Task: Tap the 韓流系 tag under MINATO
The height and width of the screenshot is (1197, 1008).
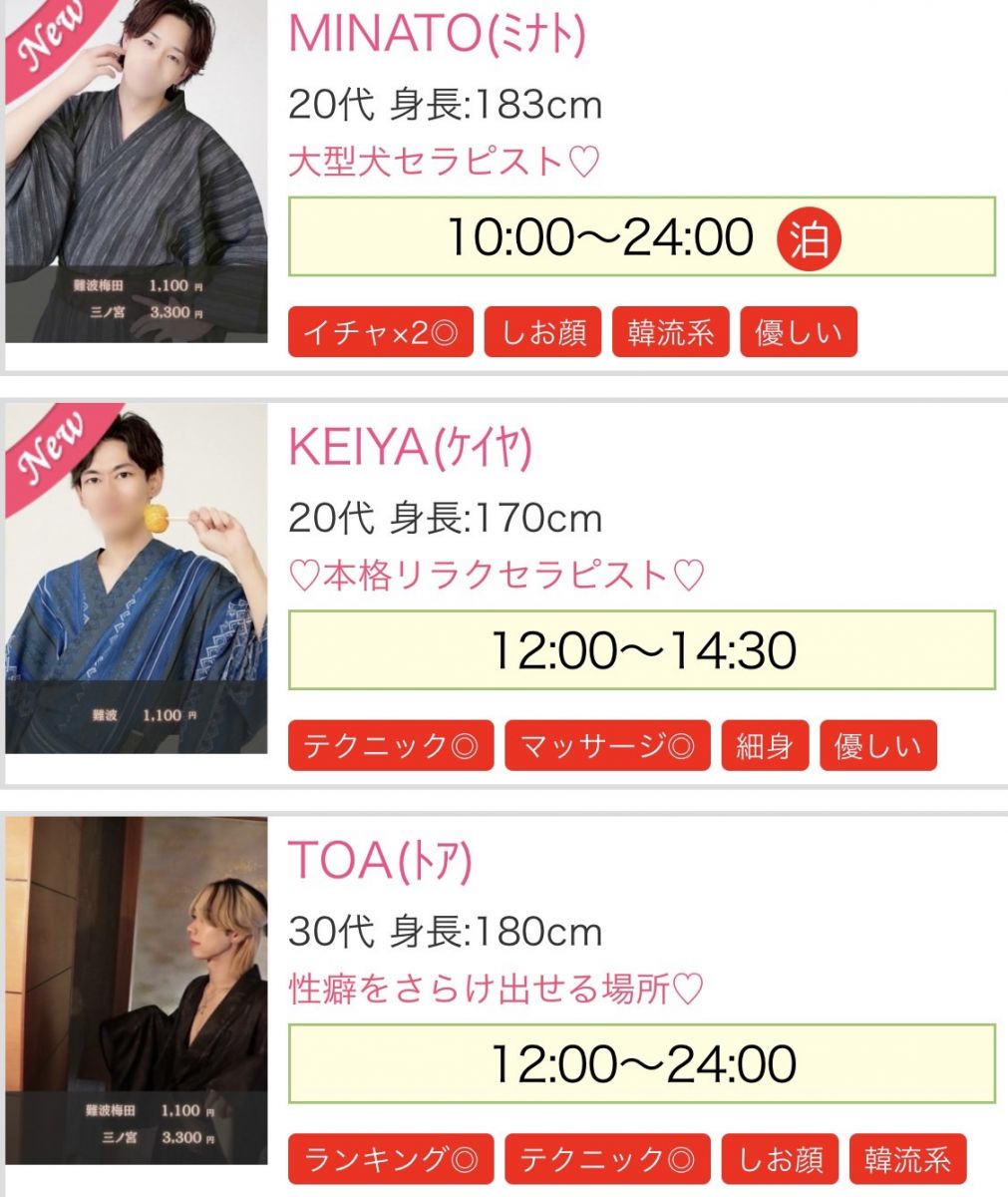Action: pyautogui.click(x=670, y=332)
